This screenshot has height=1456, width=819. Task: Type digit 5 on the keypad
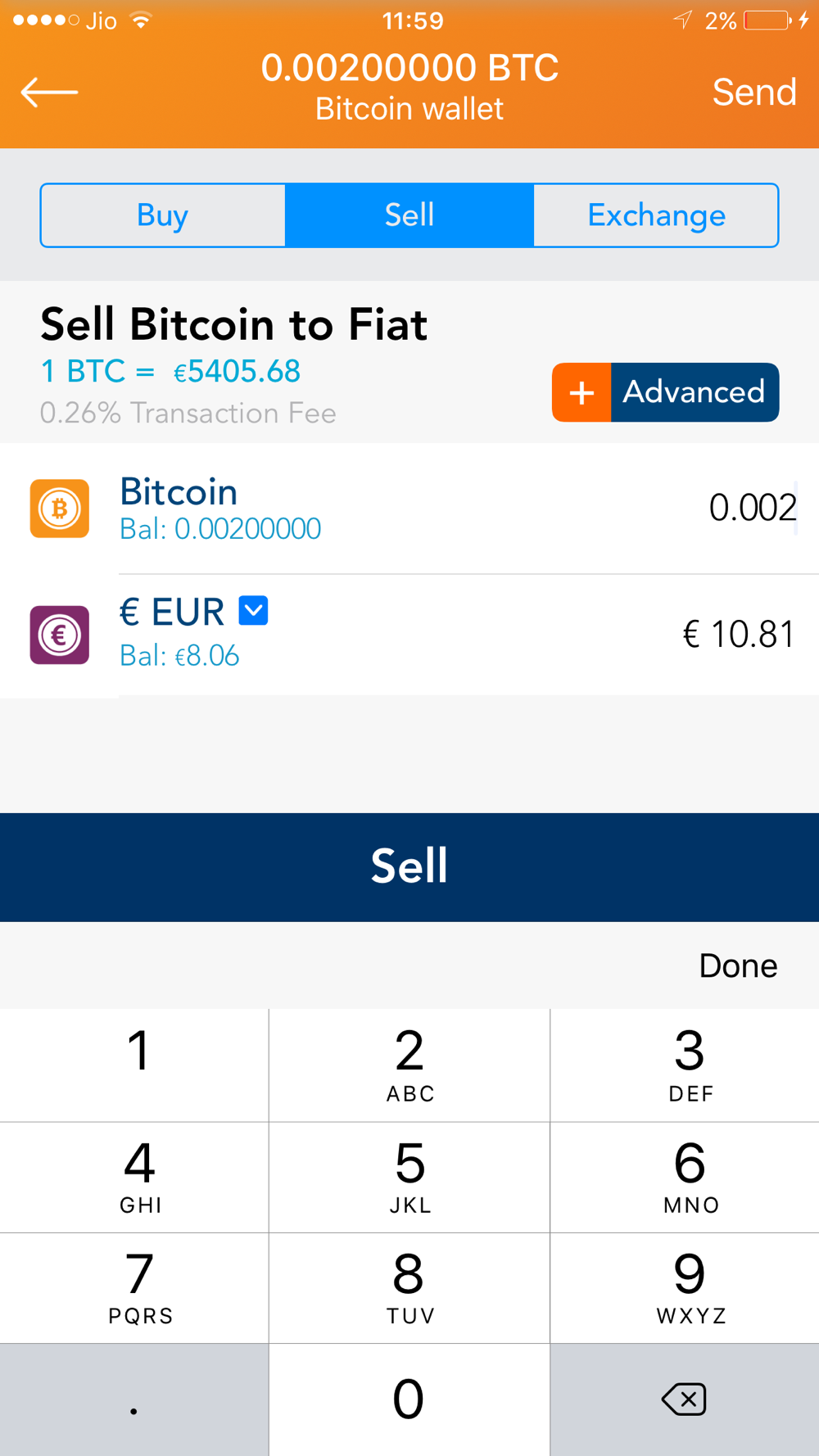point(409,1177)
